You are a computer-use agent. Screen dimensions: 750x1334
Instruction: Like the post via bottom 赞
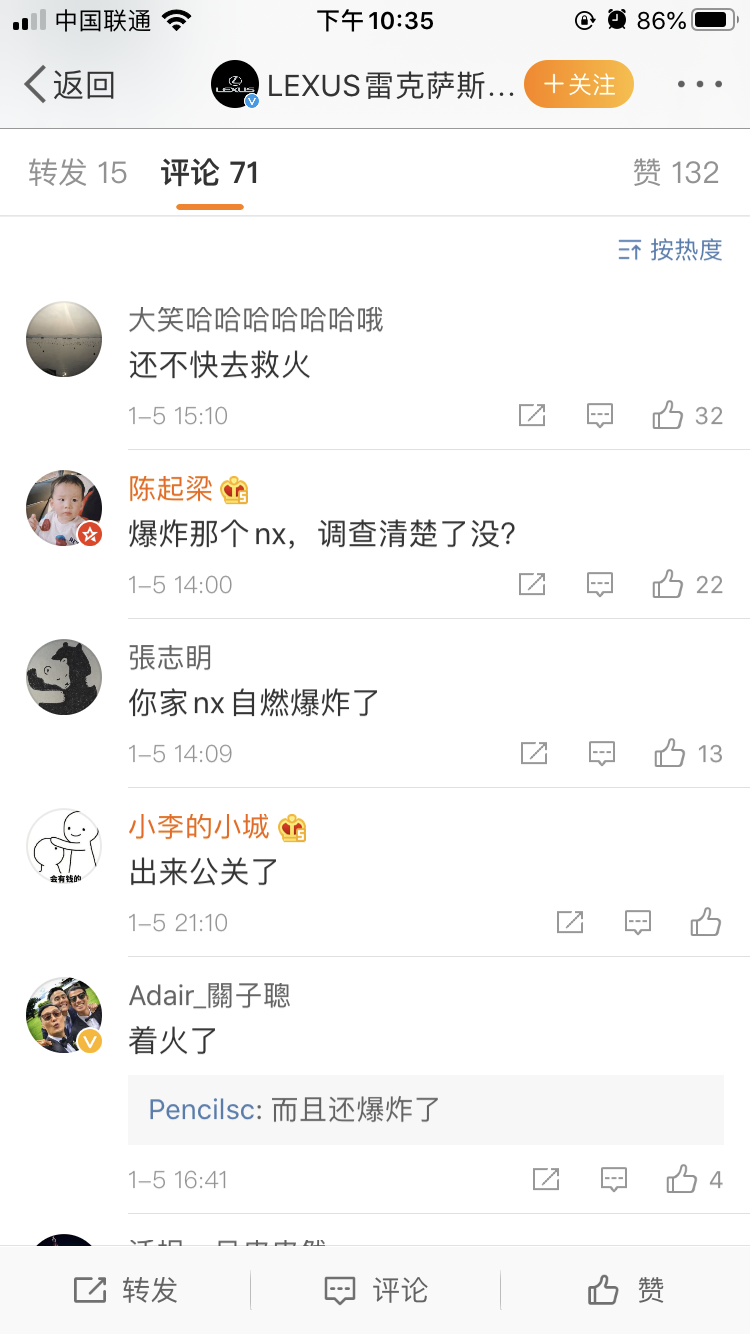coord(625,1290)
